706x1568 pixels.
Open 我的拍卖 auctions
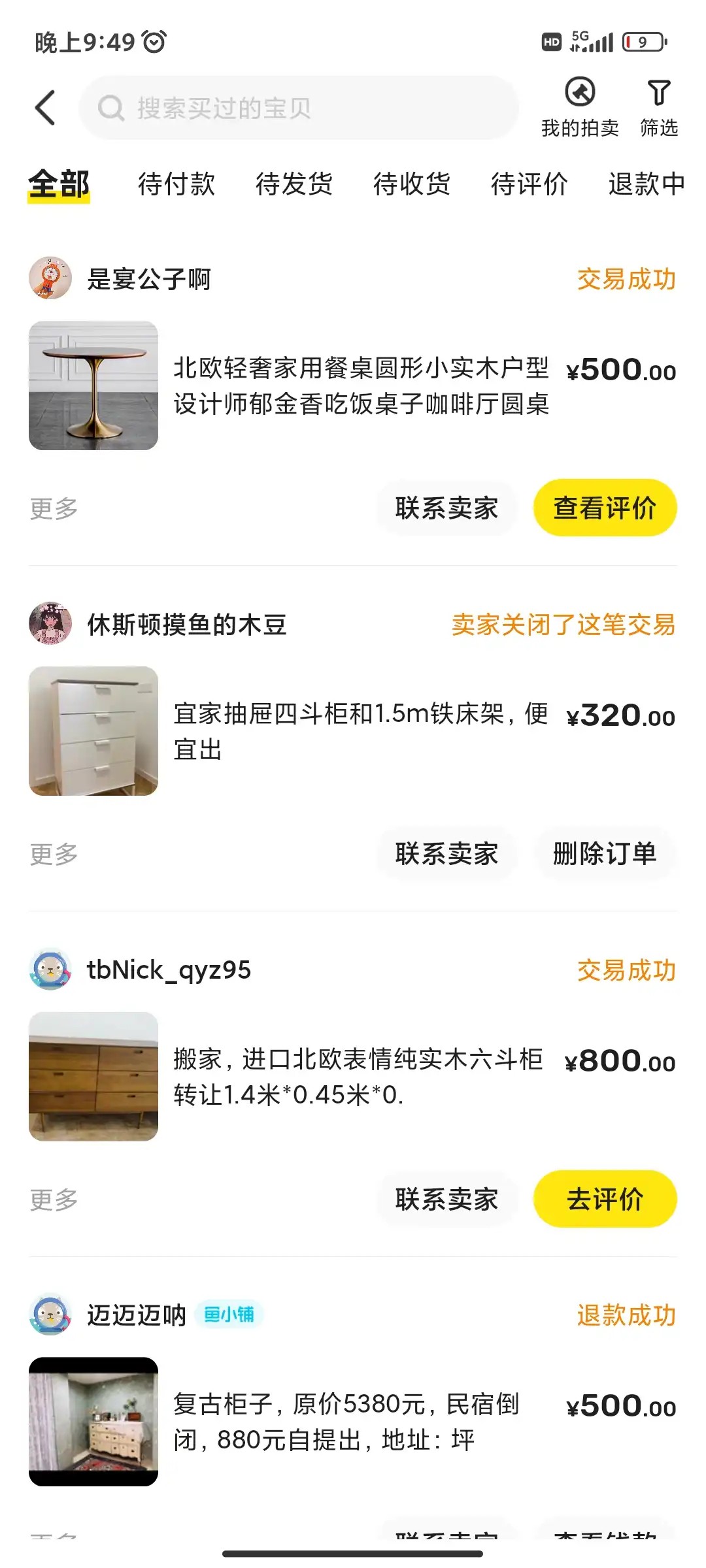coord(580,108)
